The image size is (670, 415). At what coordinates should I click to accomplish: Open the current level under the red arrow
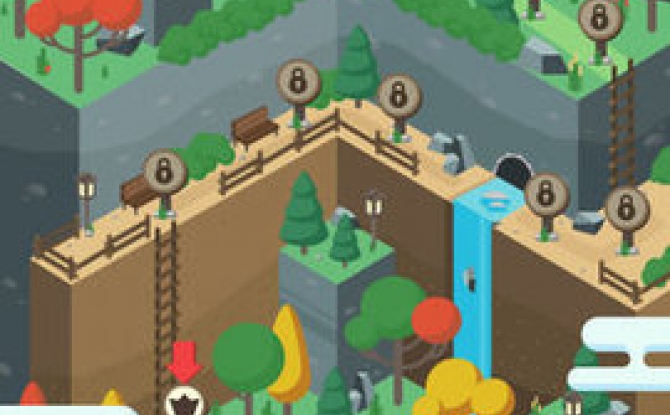pos(185,404)
